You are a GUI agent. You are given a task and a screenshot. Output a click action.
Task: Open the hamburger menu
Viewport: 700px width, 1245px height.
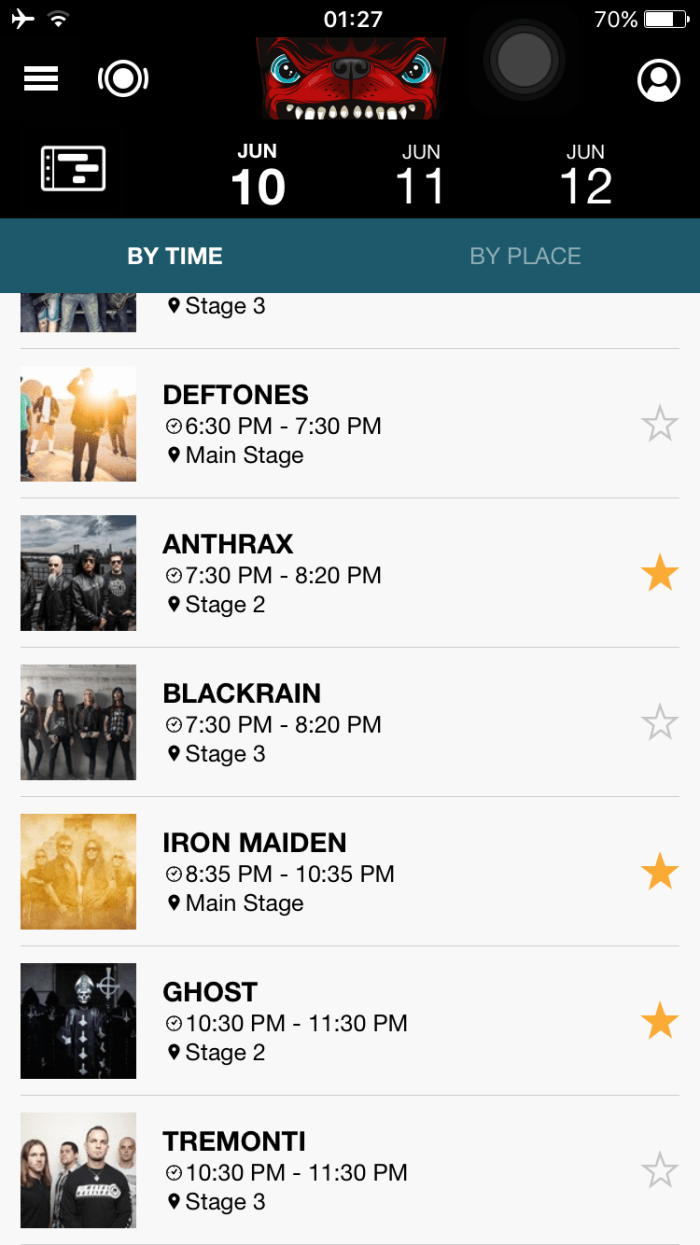(x=41, y=79)
